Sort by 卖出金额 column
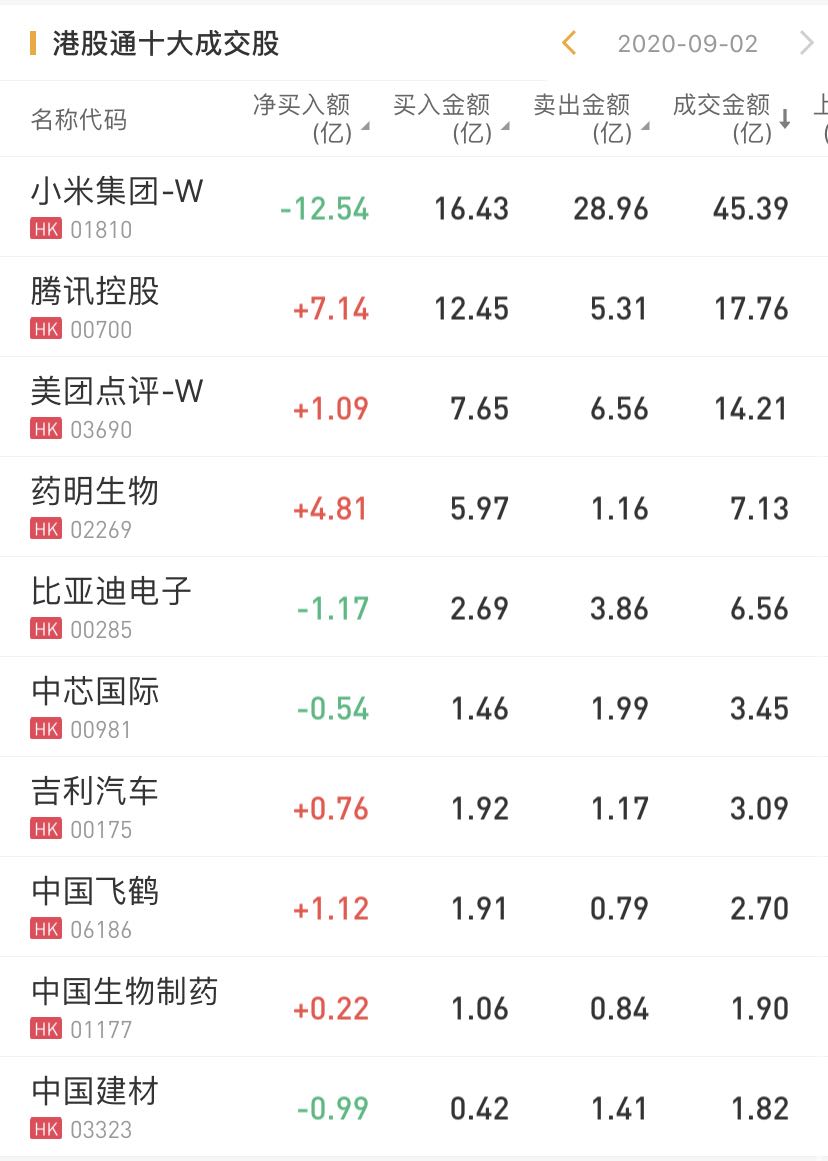The image size is (828, 1161). pos(590,118)
